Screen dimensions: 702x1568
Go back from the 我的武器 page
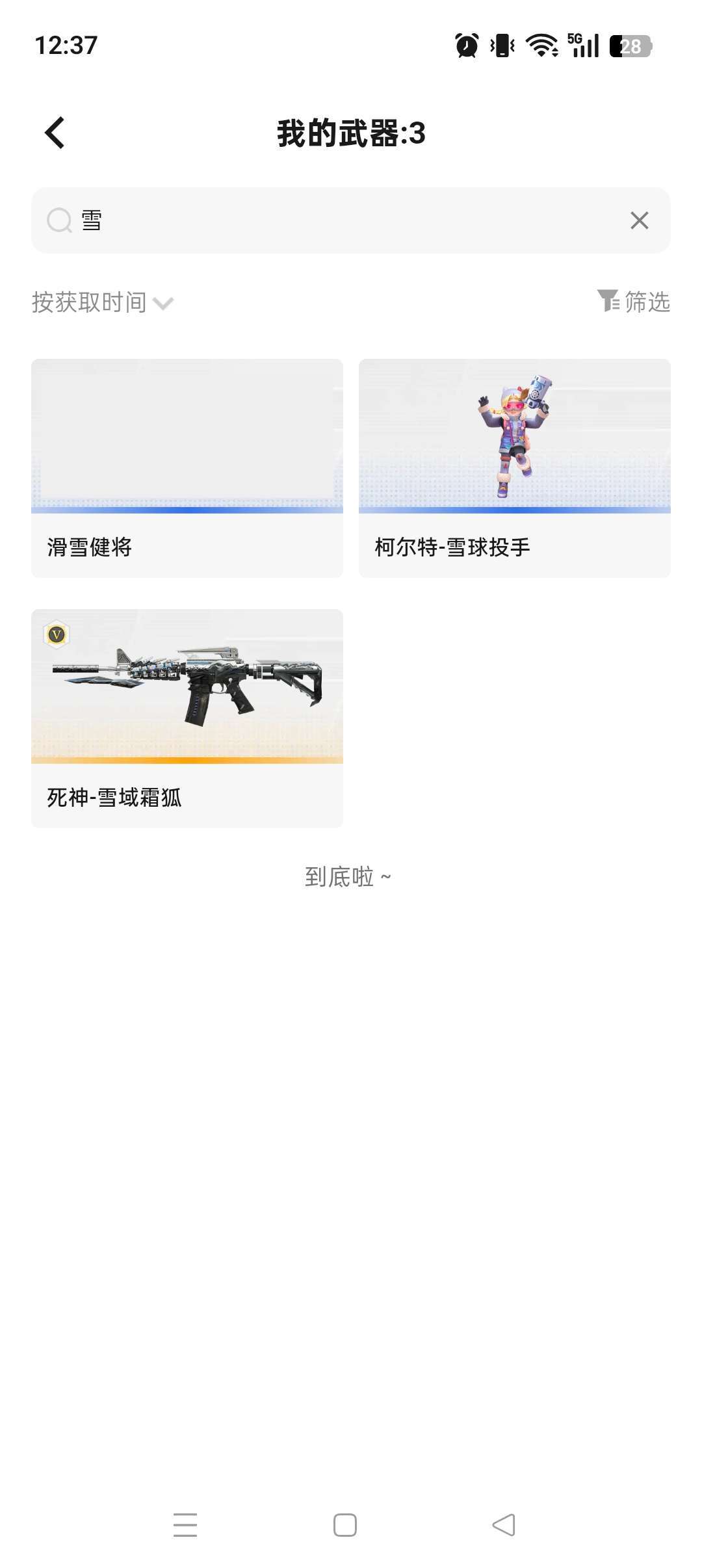point(55,133)
